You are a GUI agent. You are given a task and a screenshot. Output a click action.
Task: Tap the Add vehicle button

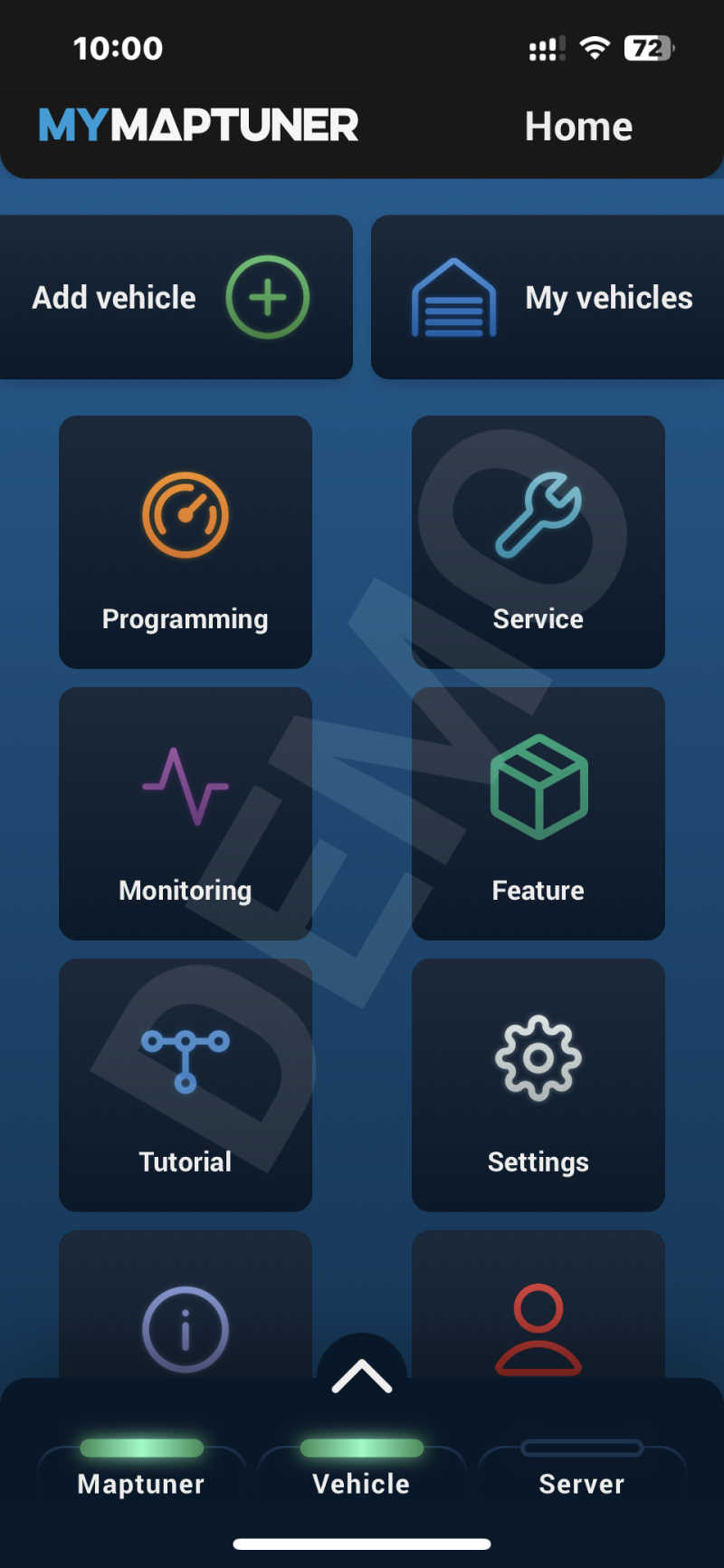tap(172, 297)
